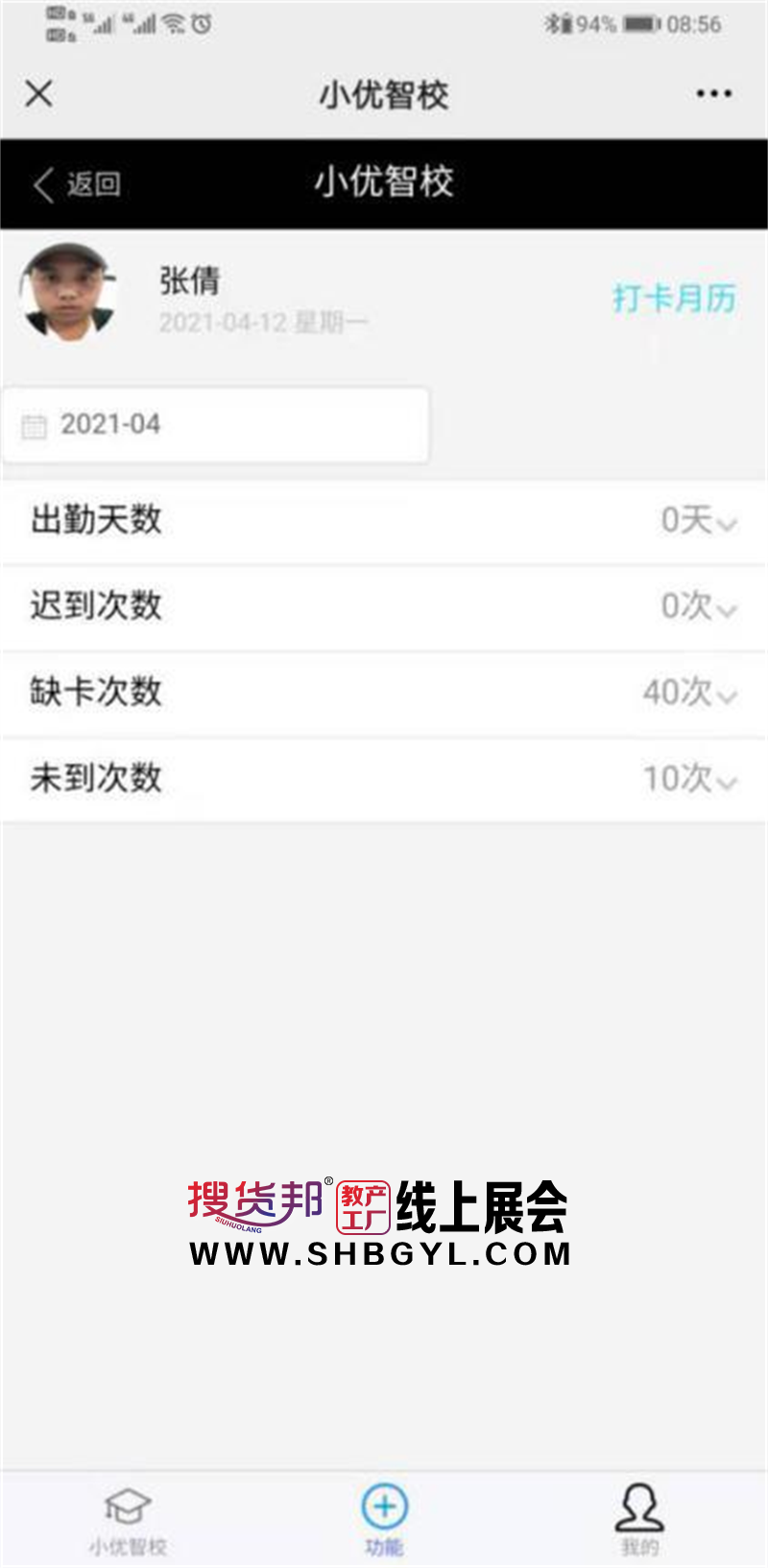Tap 张倩's profile avatar
768x1568 pixels.
click(68, 294)
